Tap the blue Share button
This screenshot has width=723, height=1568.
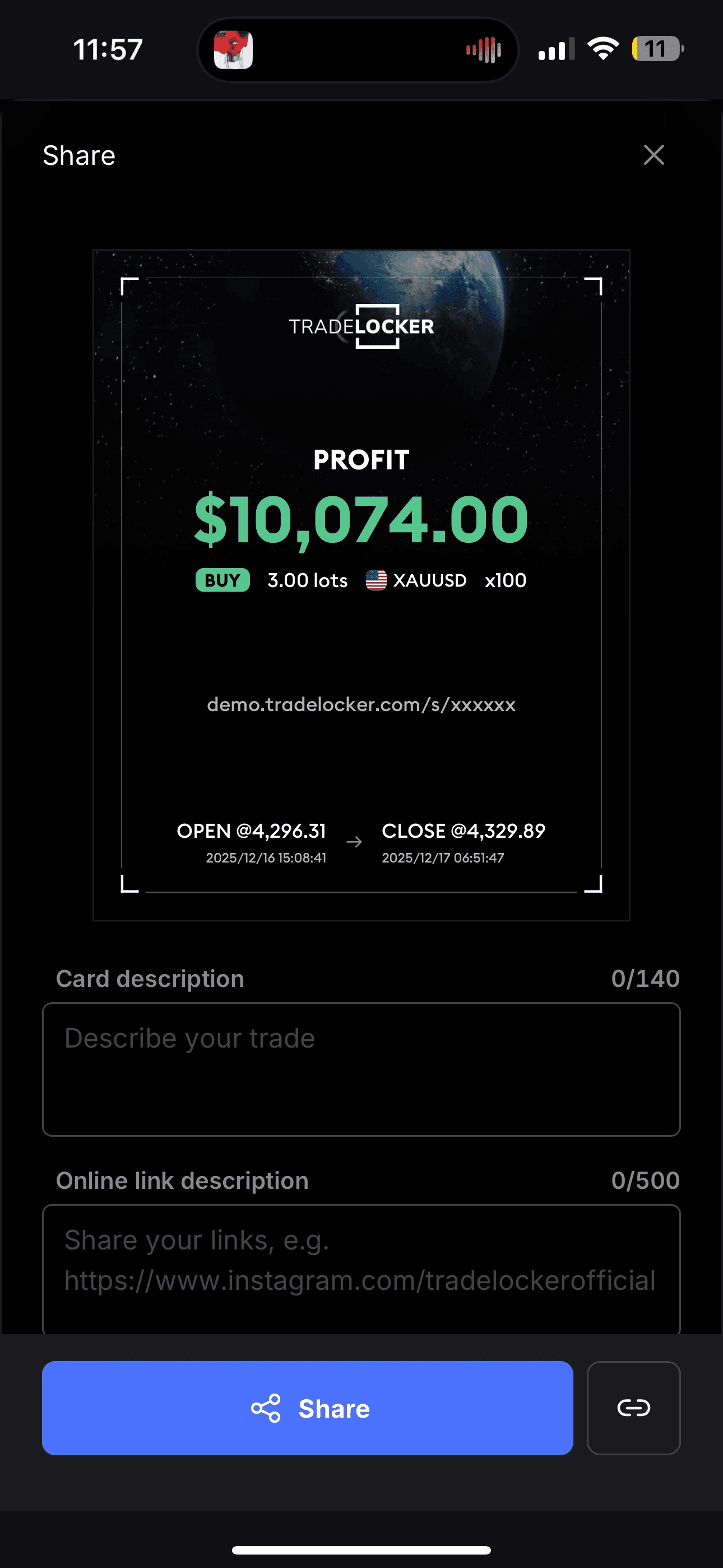pos(307,1407)
